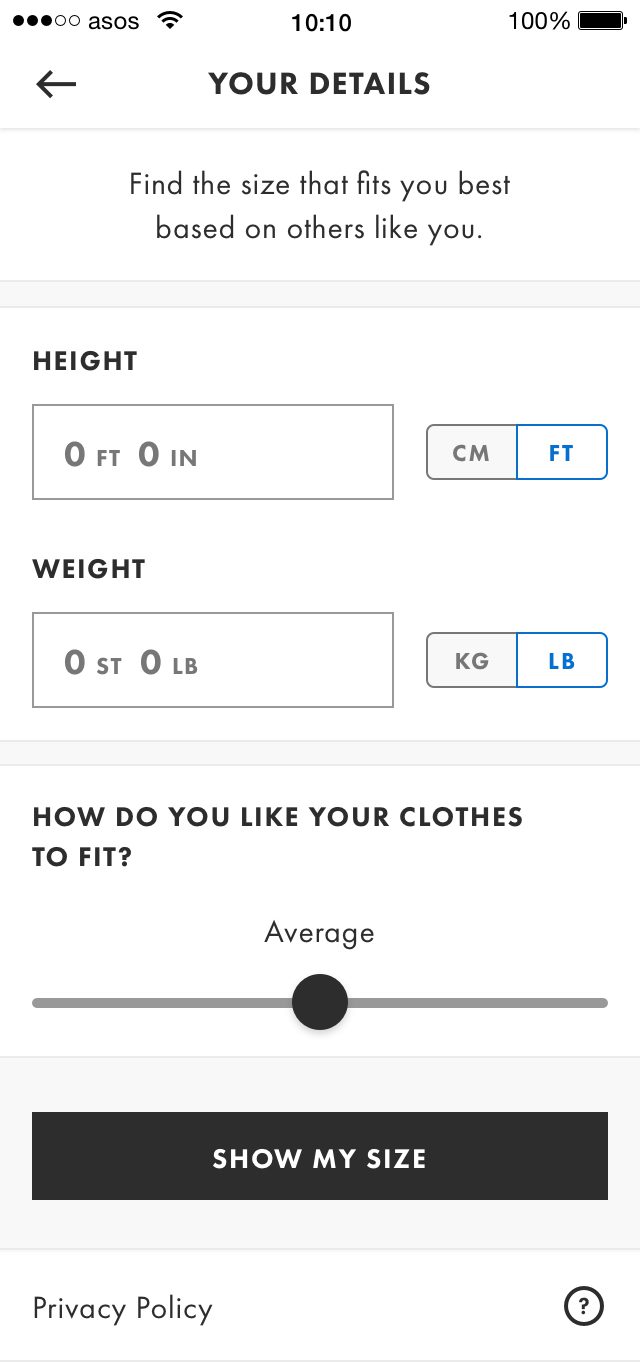Select LB as weight unit
Screen dimensions: 640x1362
point(561,661)
